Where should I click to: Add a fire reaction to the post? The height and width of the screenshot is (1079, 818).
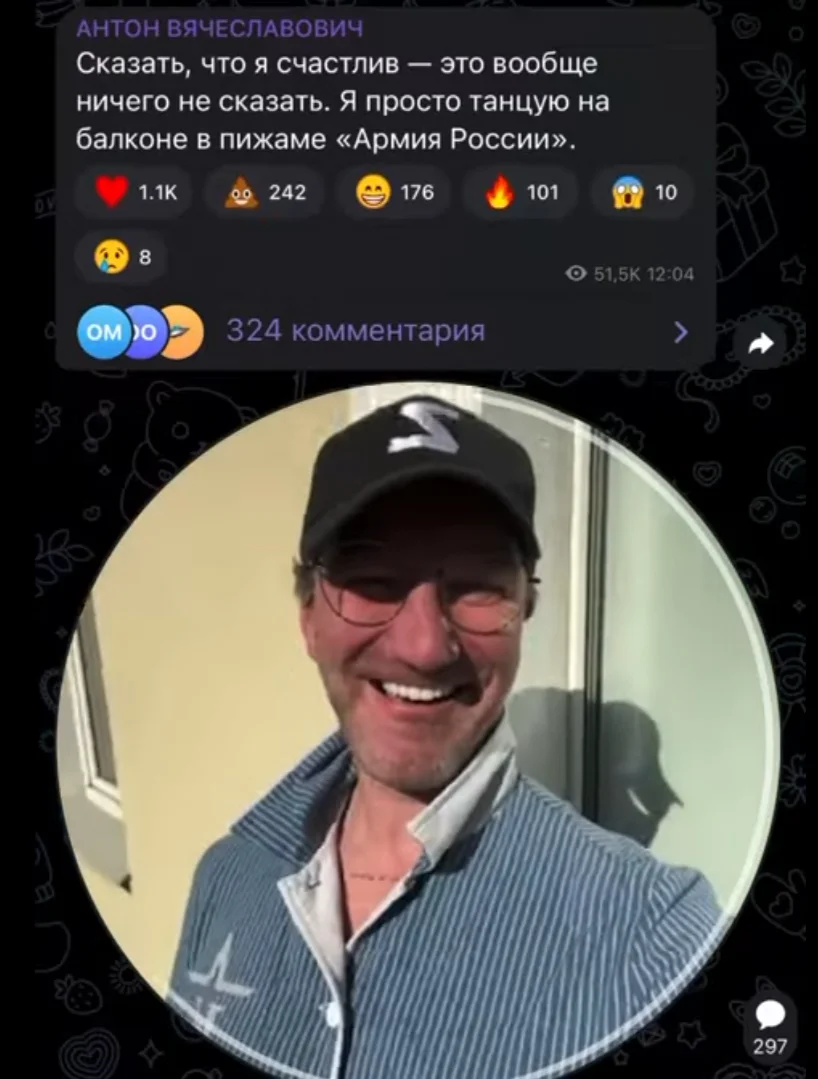[520, 193]
